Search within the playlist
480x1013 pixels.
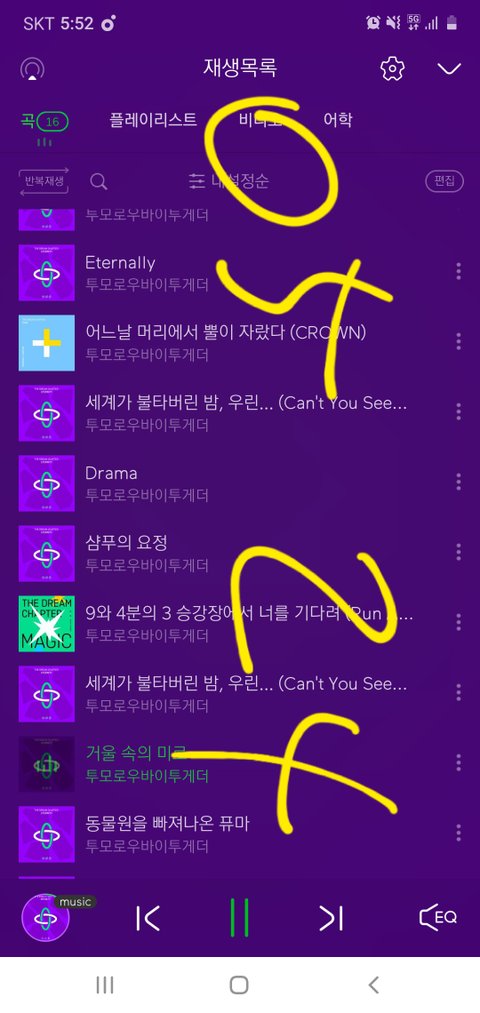coord(99,182)
